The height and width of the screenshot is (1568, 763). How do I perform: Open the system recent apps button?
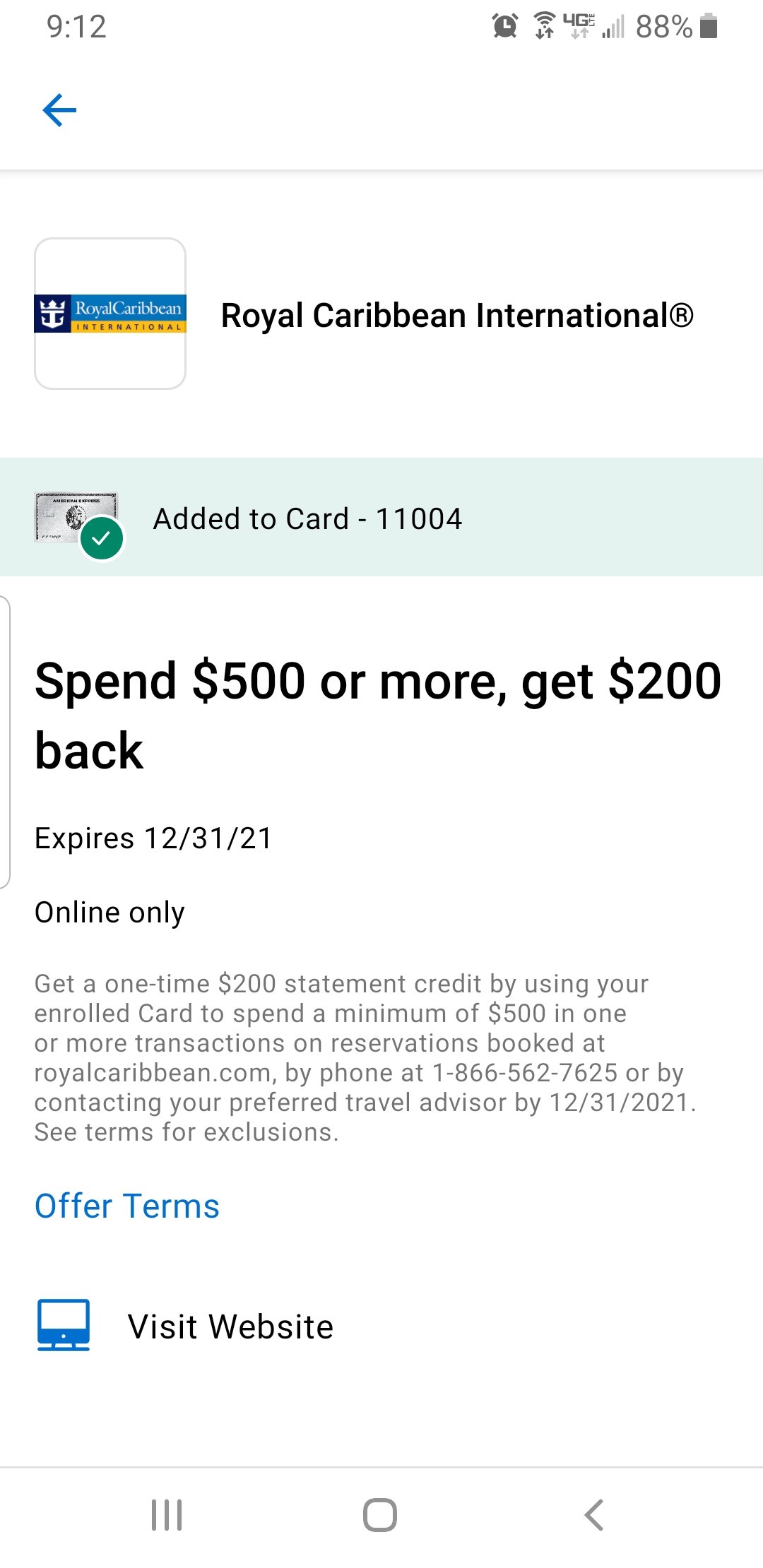pyautogui.click(x=167, y=1515)
